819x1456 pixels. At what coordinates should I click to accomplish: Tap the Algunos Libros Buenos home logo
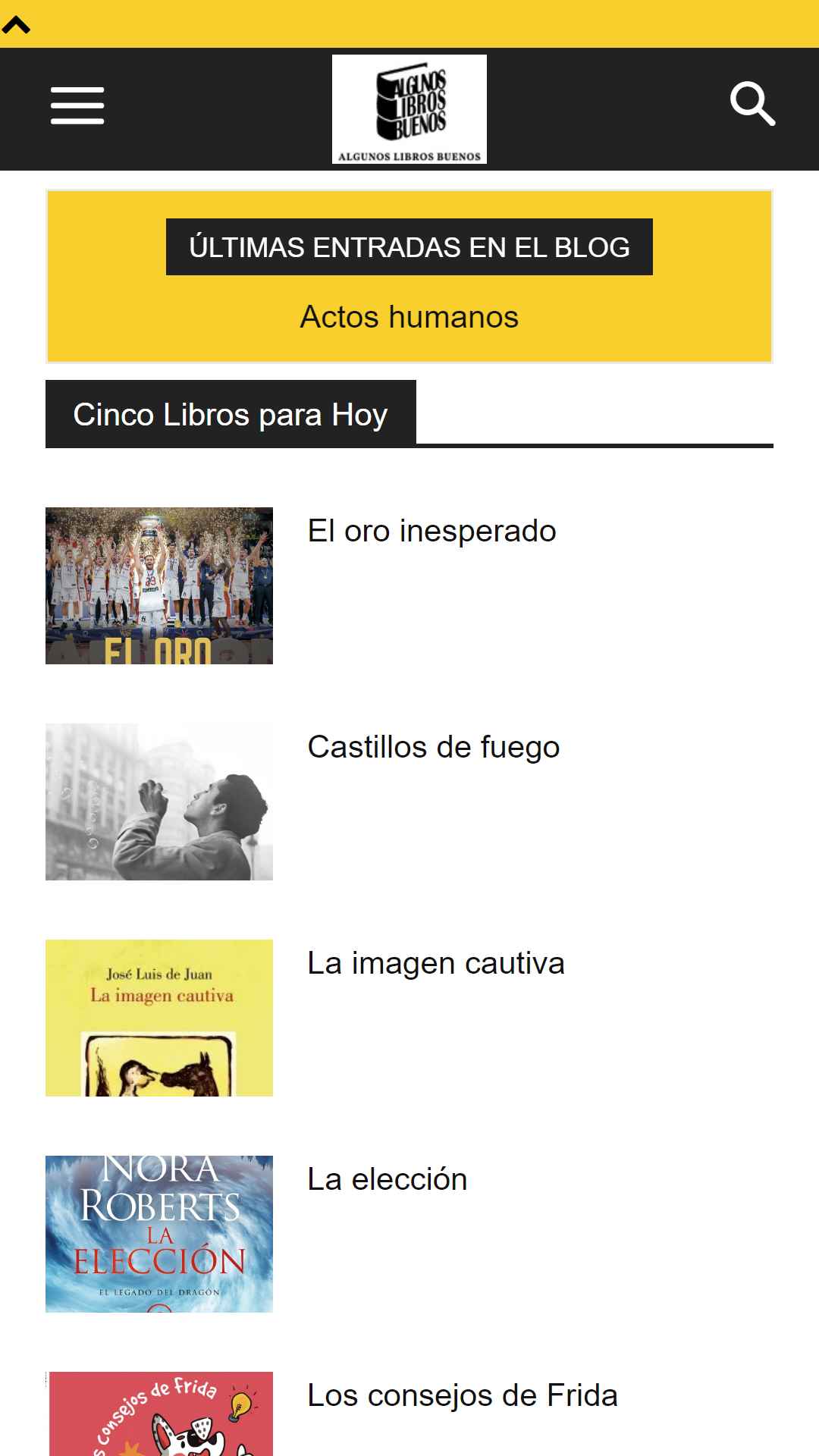409,109
